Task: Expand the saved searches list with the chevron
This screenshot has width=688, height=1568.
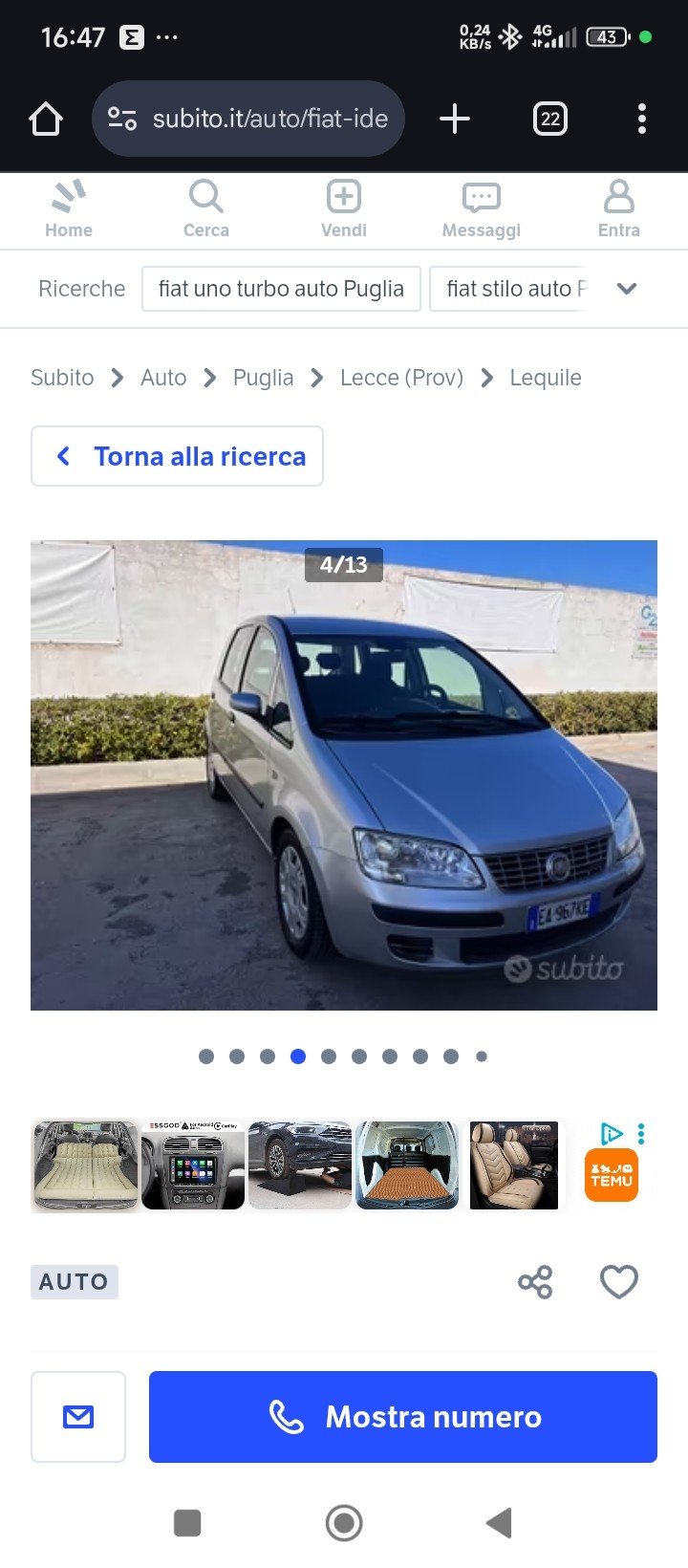Action: click(628, 288)
